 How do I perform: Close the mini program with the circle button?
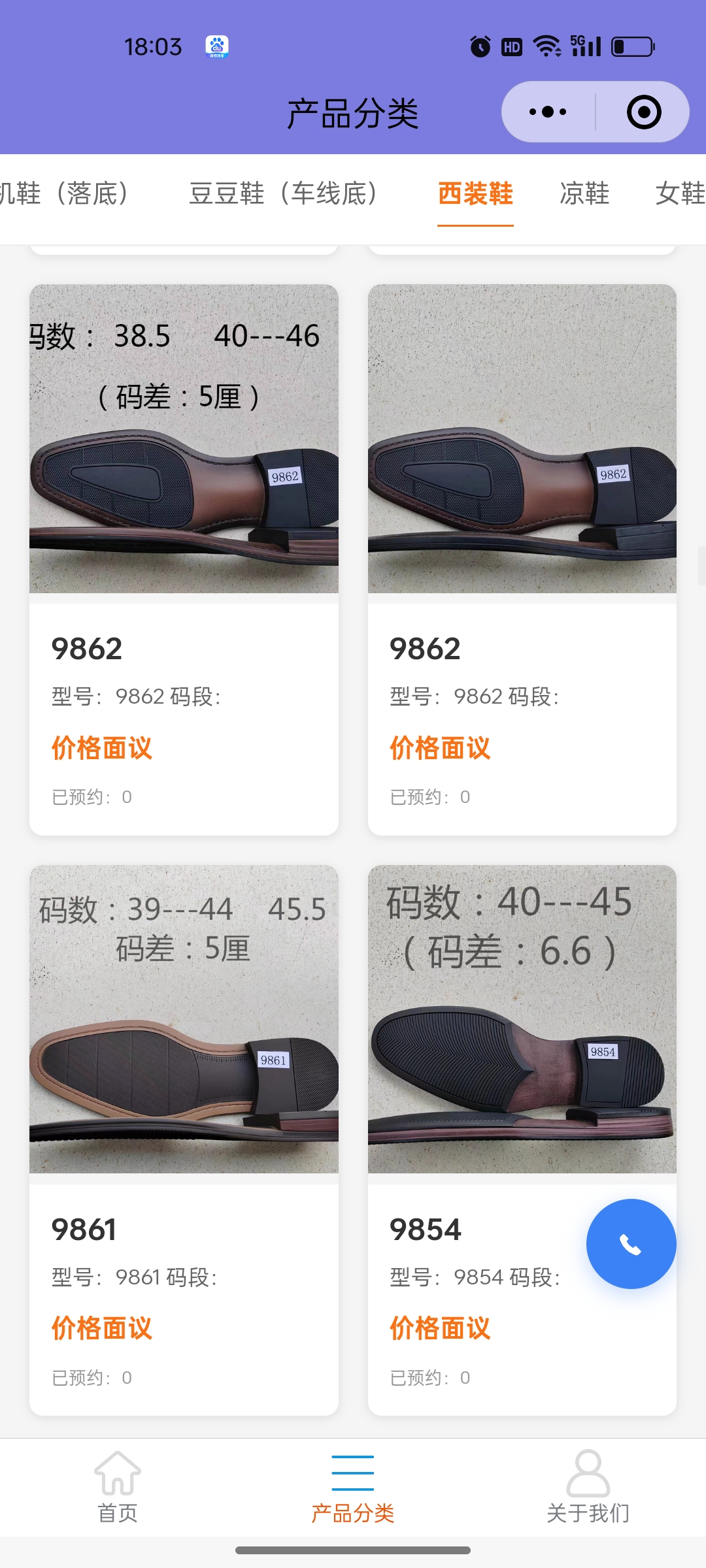(643, 112)
